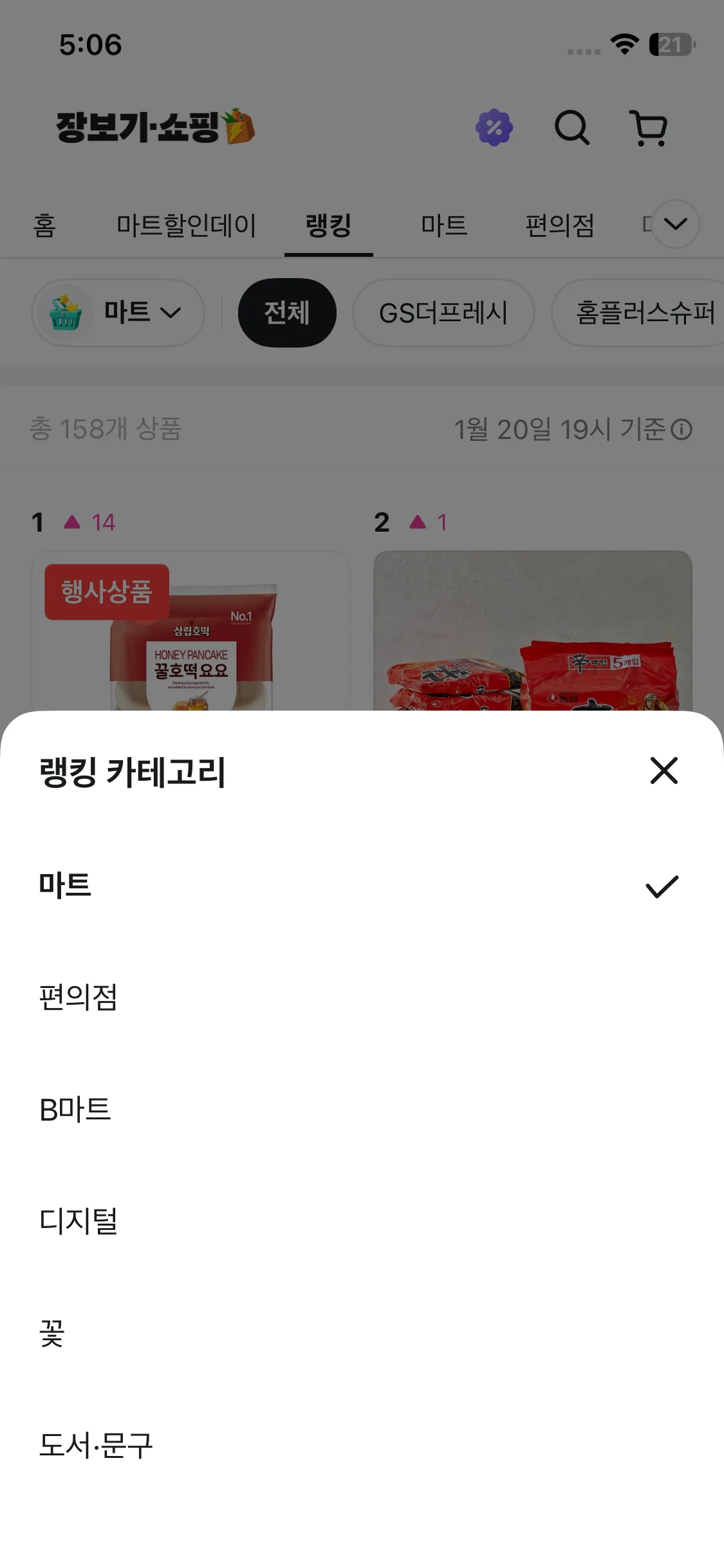The height and width of the screenshot is (1568, 724).
Task: Tap the battery indicator in the status bar
Action: coord(672,45)
